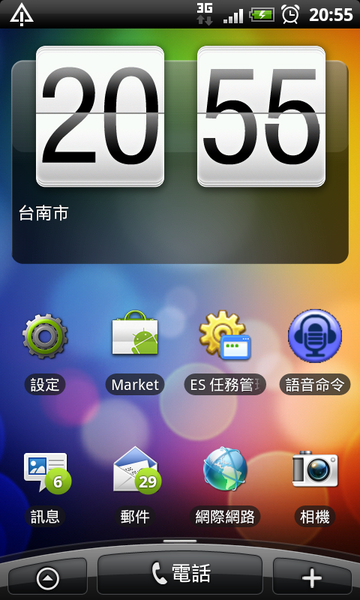Open the flip clock widget
Screen dimensions: 360x600
(x=180, y=155)
